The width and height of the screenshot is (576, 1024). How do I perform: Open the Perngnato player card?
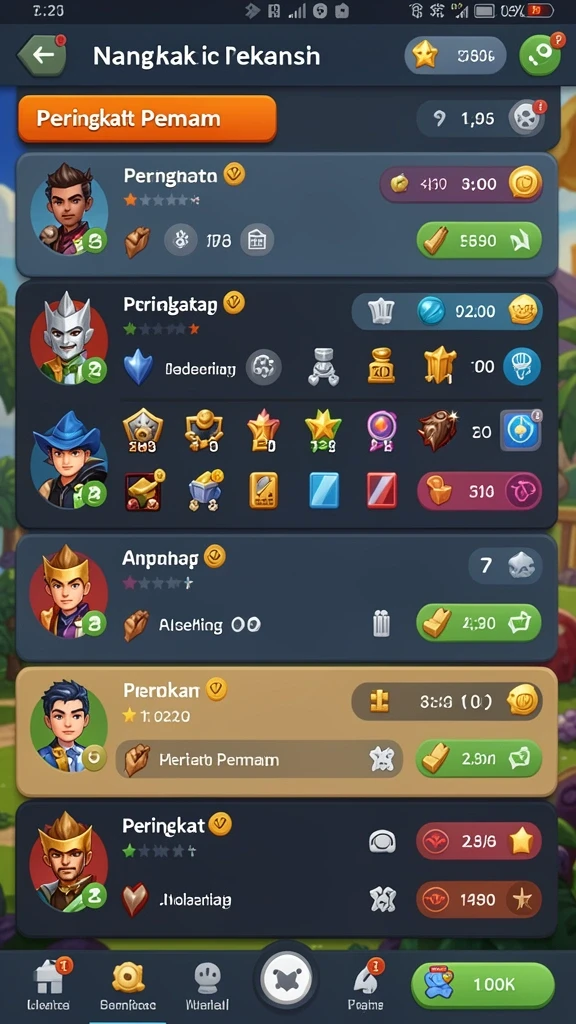point(287,215)
